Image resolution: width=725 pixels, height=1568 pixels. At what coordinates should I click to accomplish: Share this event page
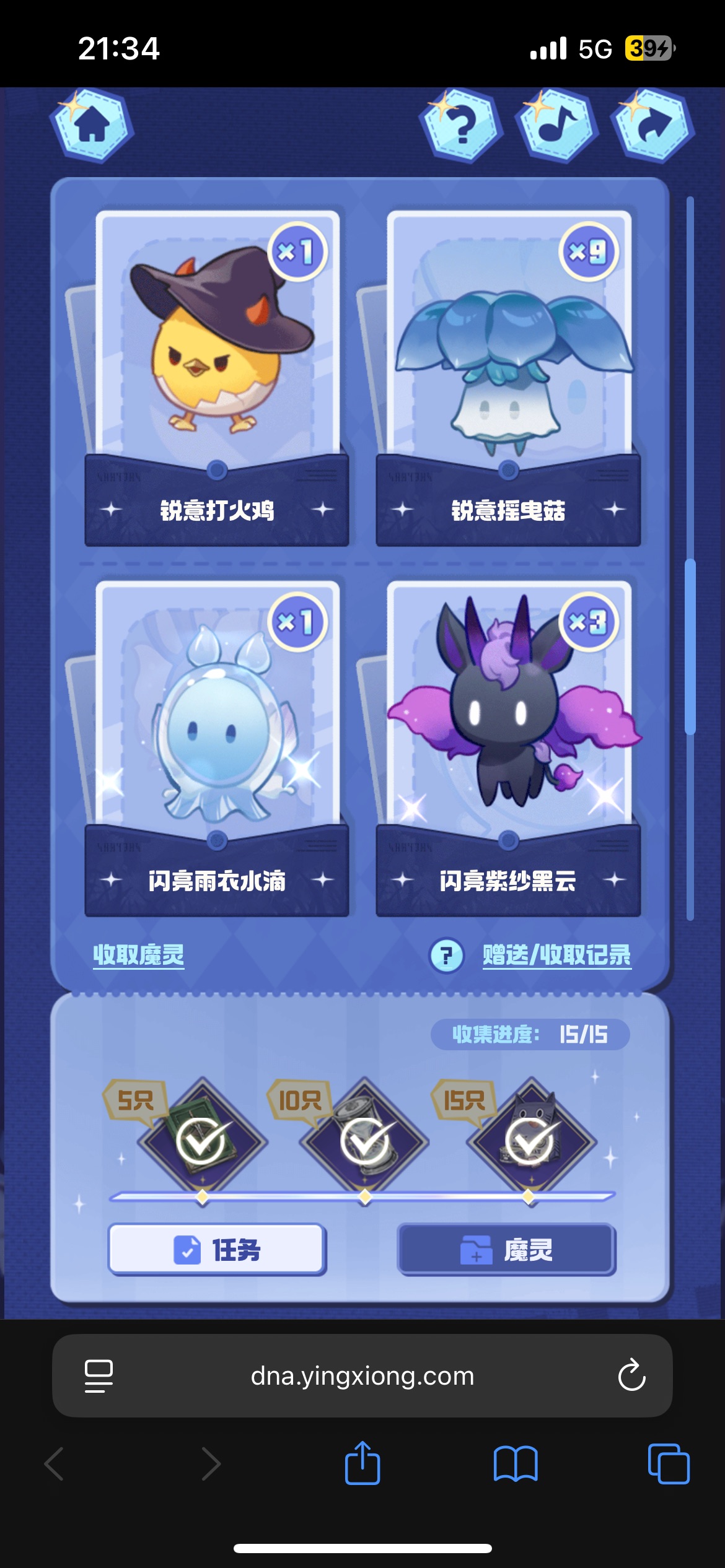(x=653, y=126)
